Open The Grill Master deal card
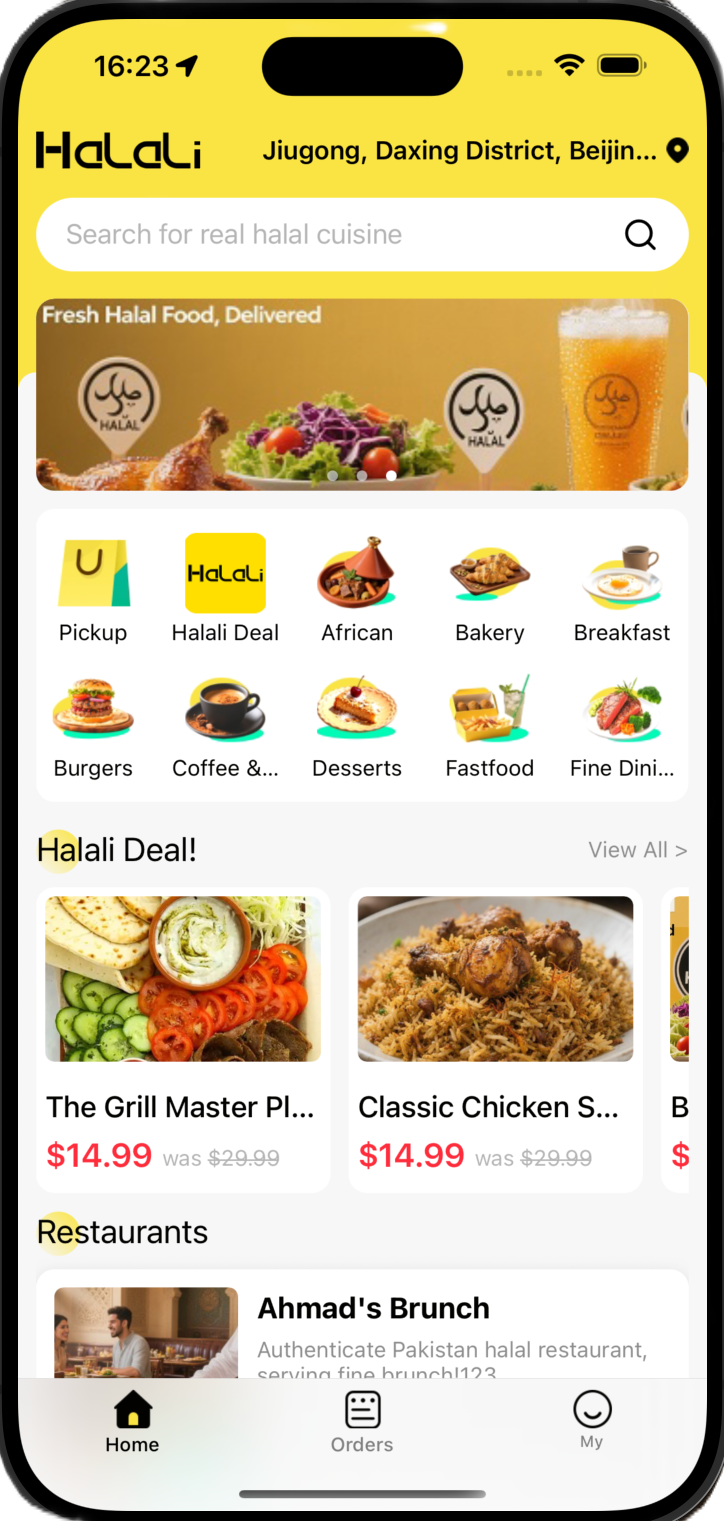This screenshot has width=724, height=1521. 183,1040
